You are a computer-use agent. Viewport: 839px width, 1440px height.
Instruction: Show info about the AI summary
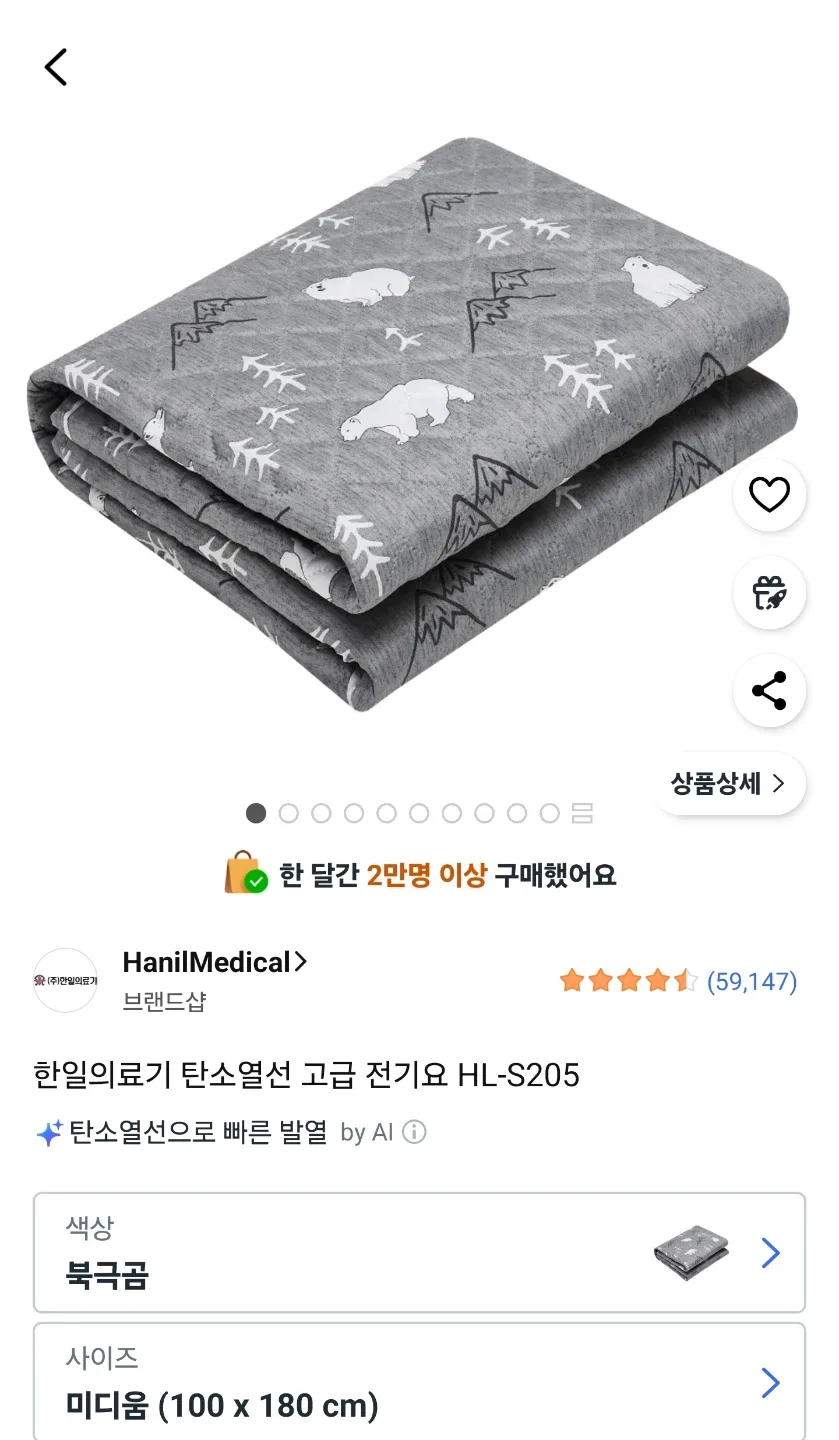point(414,1132)
